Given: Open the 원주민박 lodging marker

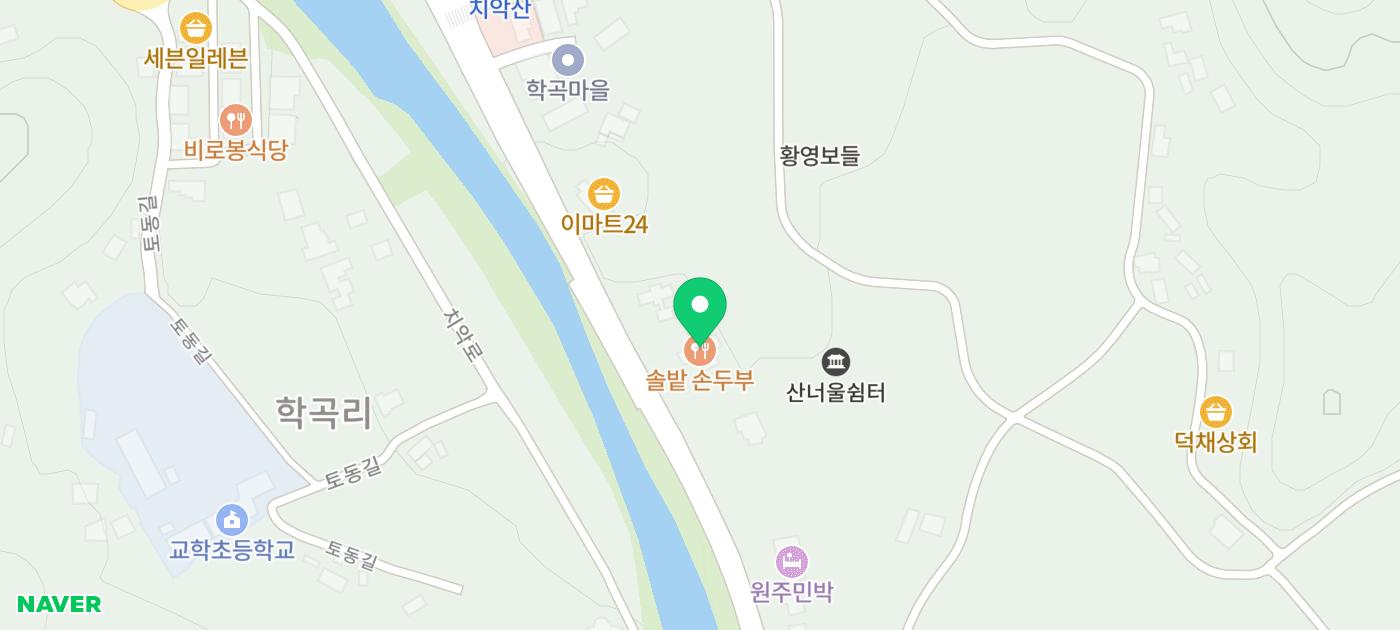Looking at the screenshot, I should point(791,562).
